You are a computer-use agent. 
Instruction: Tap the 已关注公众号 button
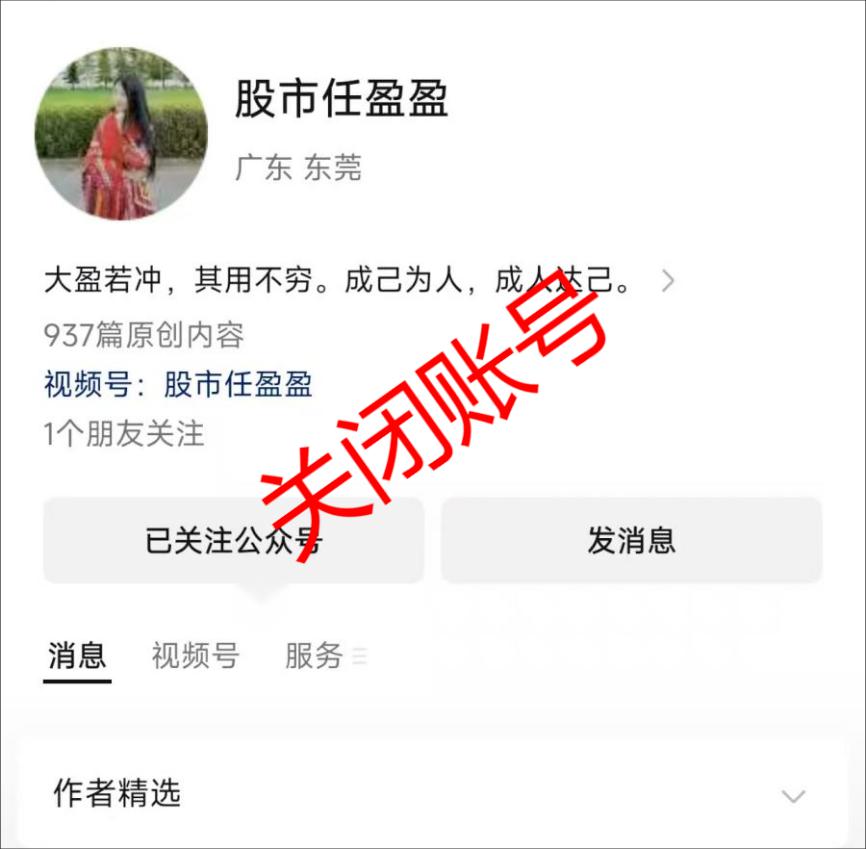click(x=233, y=541)
